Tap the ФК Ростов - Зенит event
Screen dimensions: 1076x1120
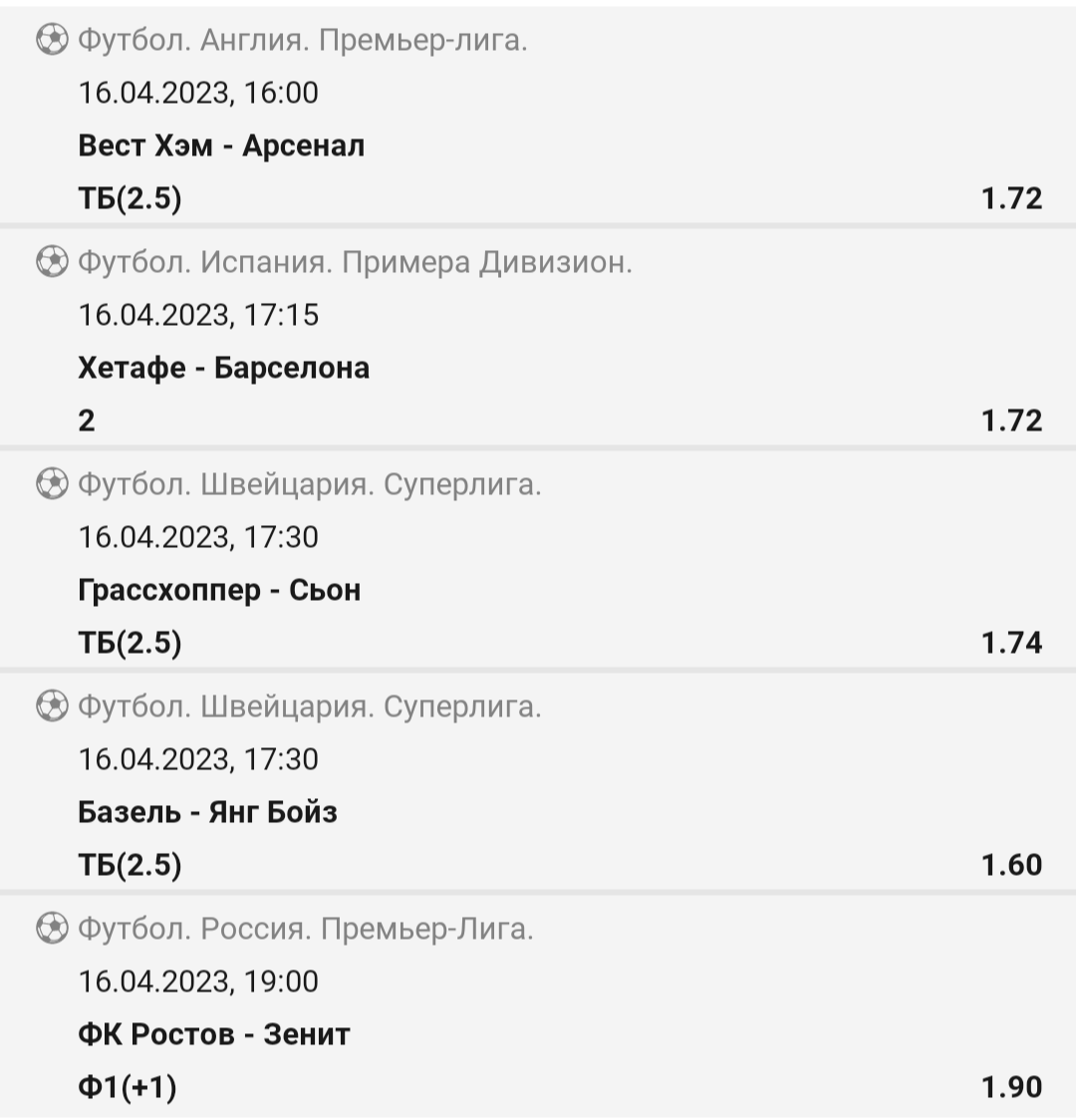point(214,1034)
